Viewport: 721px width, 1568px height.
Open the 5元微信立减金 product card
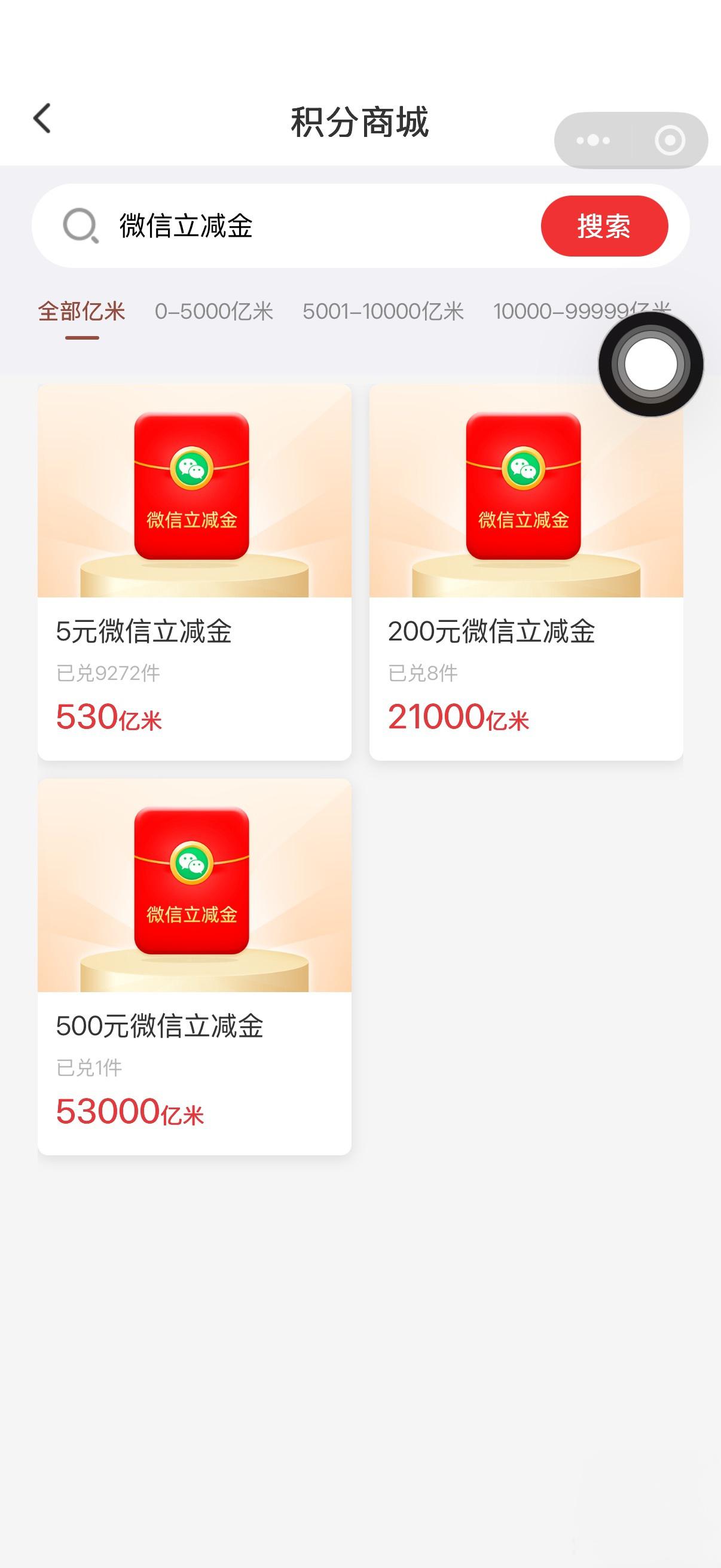click(194, 571)
